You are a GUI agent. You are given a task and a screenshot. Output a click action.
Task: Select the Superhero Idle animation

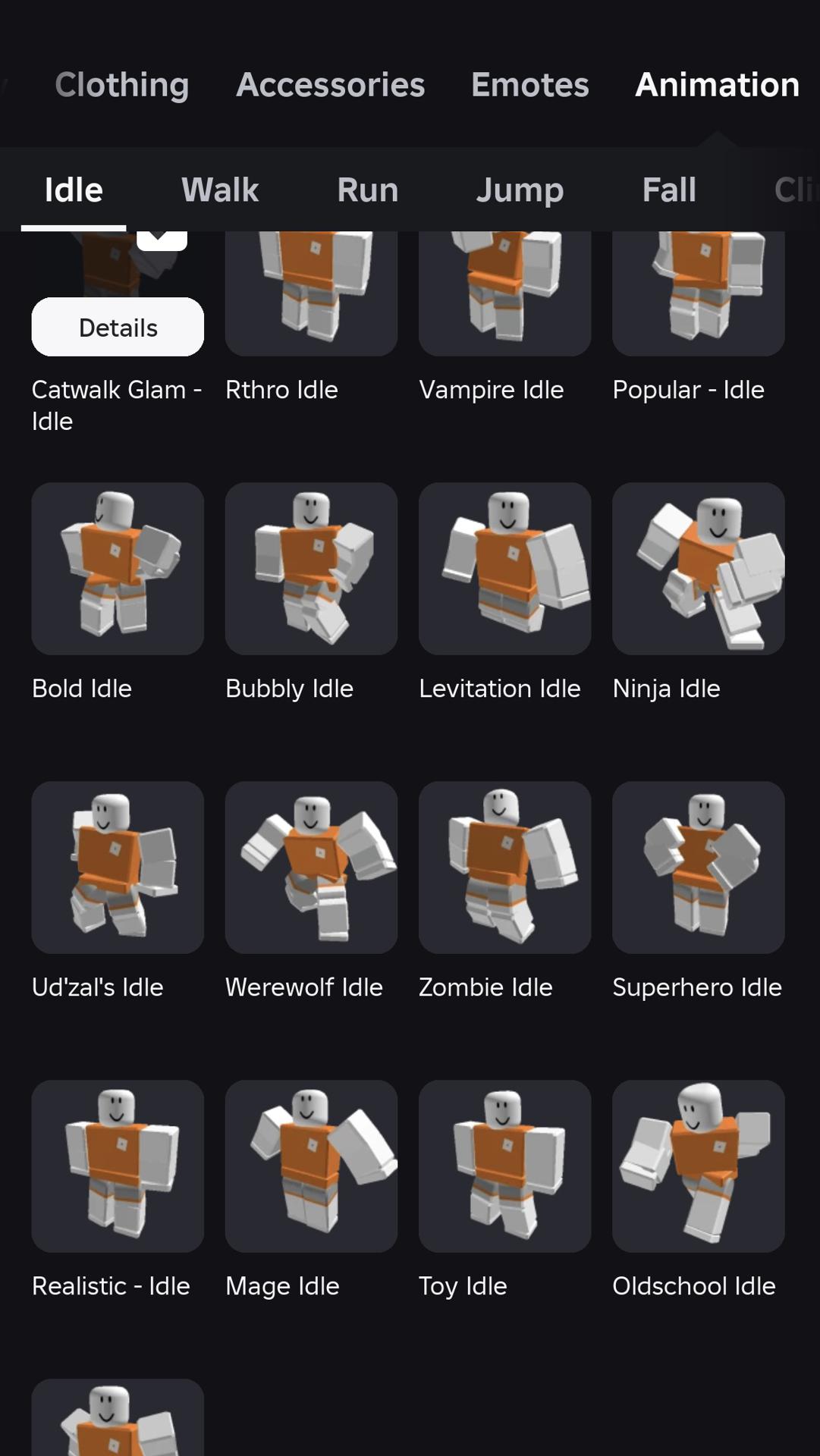click(x=698, y=868)
